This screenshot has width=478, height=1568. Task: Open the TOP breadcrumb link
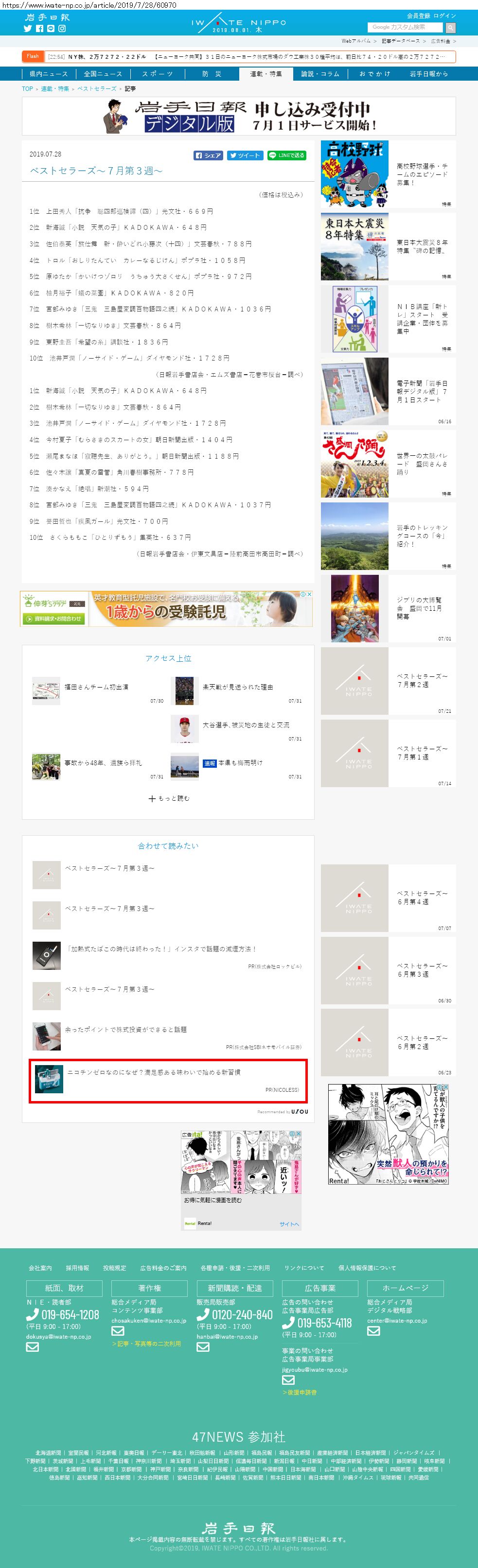(27, 89)
